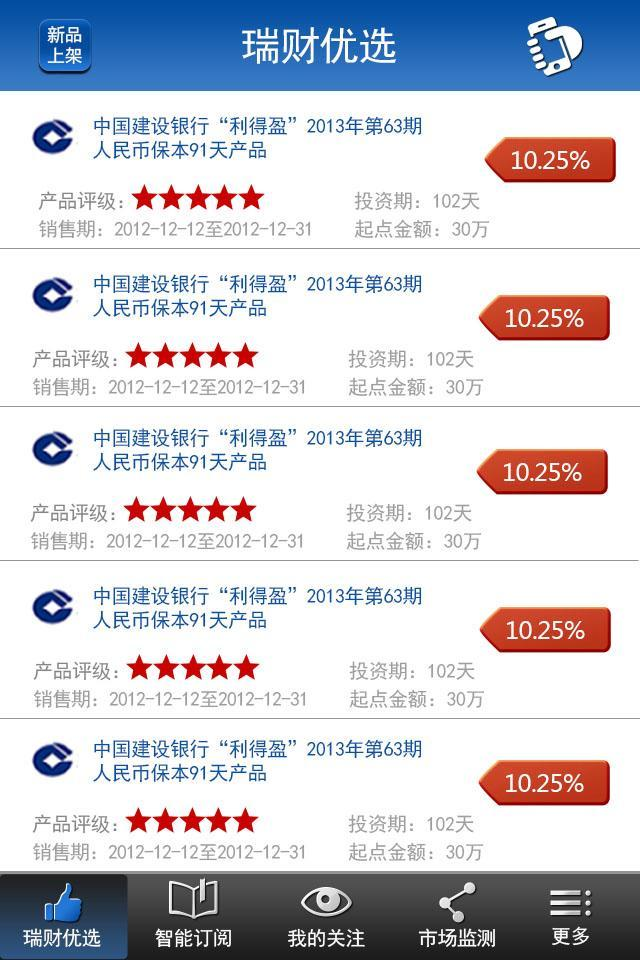Image resolution: width=640 pixels, height=960 pixels.
Task: Open the 更多 menu tab
Action: (x=571, y=916)
